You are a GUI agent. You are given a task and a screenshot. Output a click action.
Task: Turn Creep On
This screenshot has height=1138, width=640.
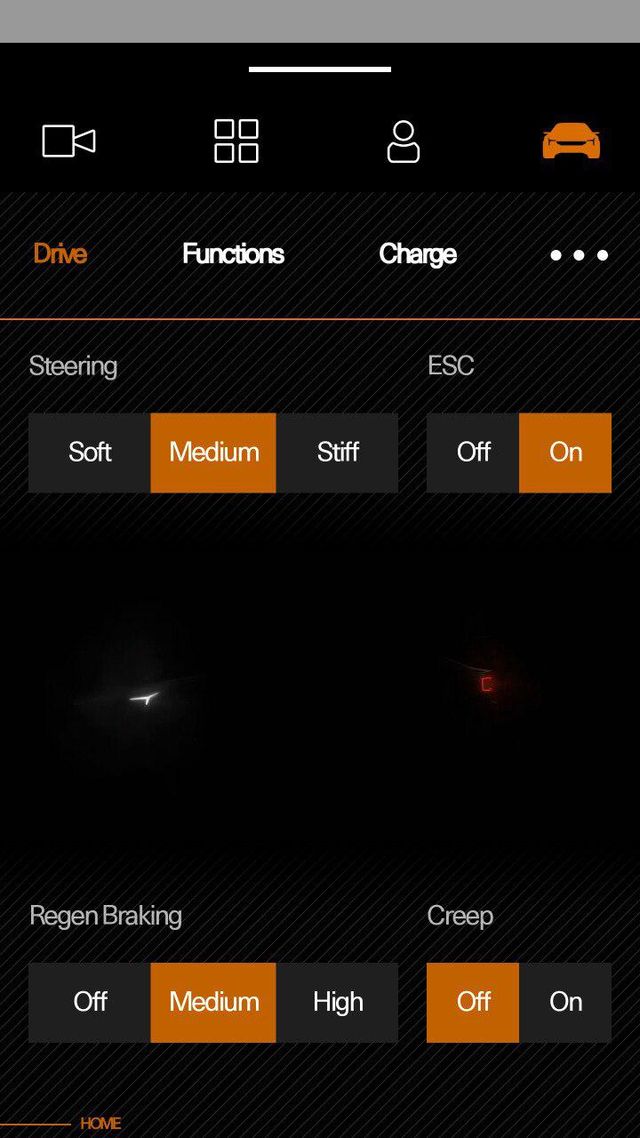coord(565,1002)
